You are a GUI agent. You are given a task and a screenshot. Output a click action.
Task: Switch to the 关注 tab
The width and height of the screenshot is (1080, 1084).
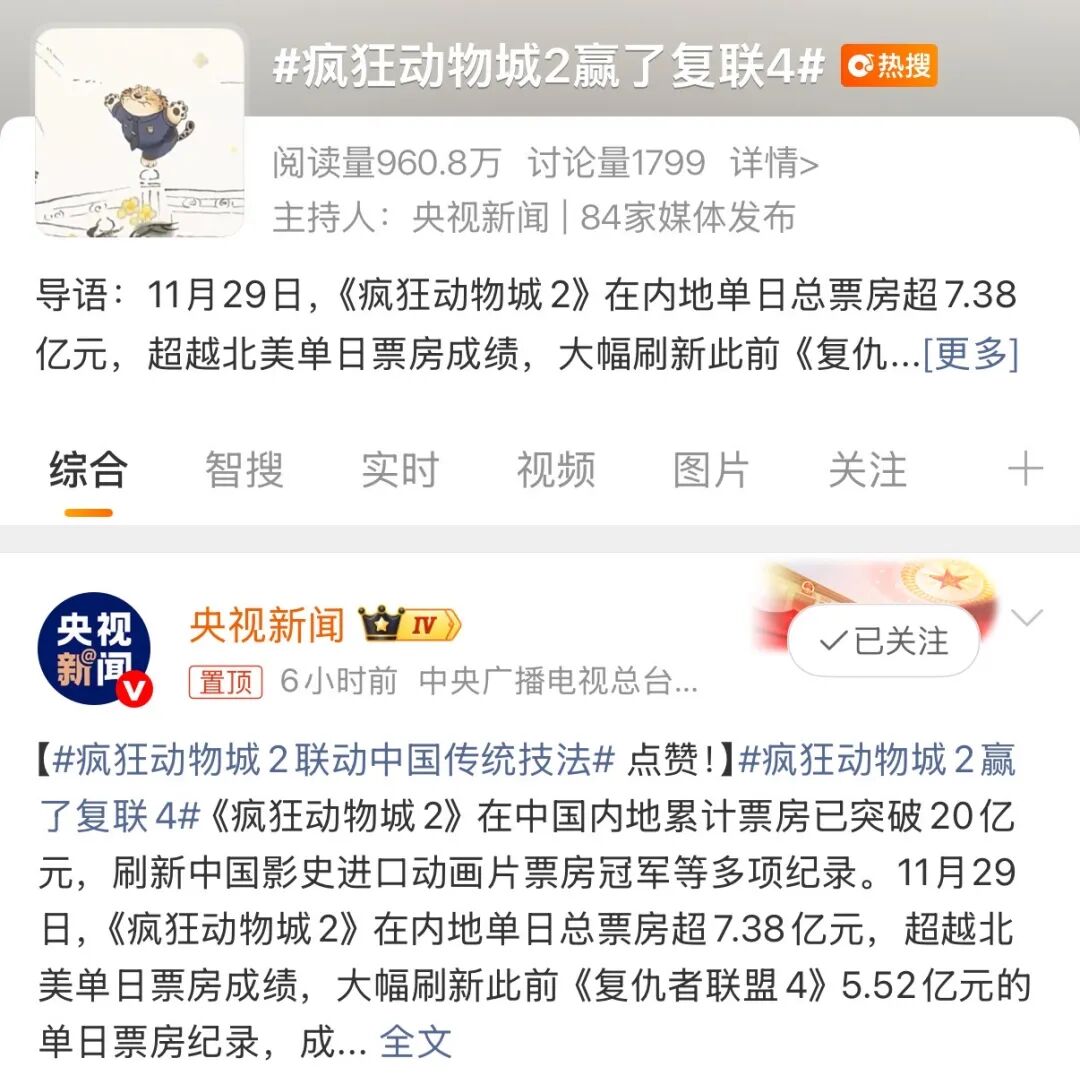coord(867,470)
